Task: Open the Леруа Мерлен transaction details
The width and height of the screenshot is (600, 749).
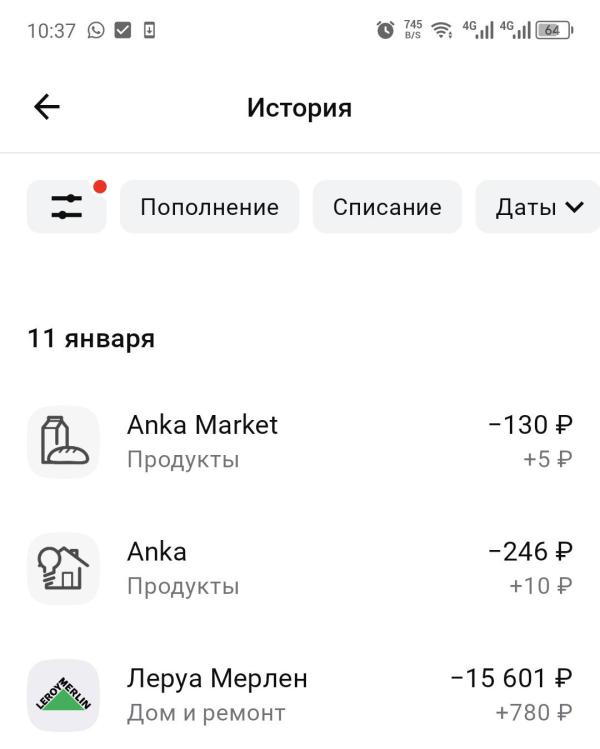Action: coord(300,695)
